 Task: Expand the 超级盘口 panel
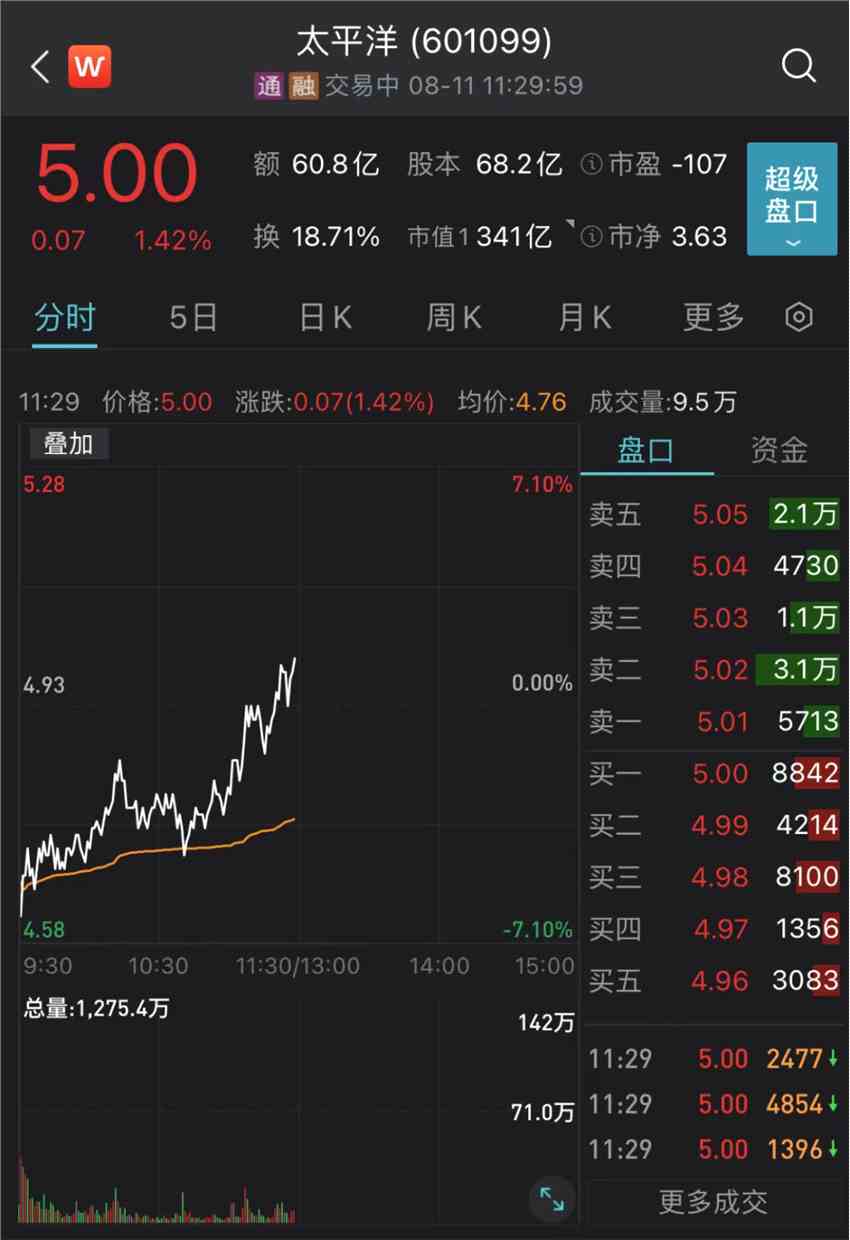pos(791,198)
